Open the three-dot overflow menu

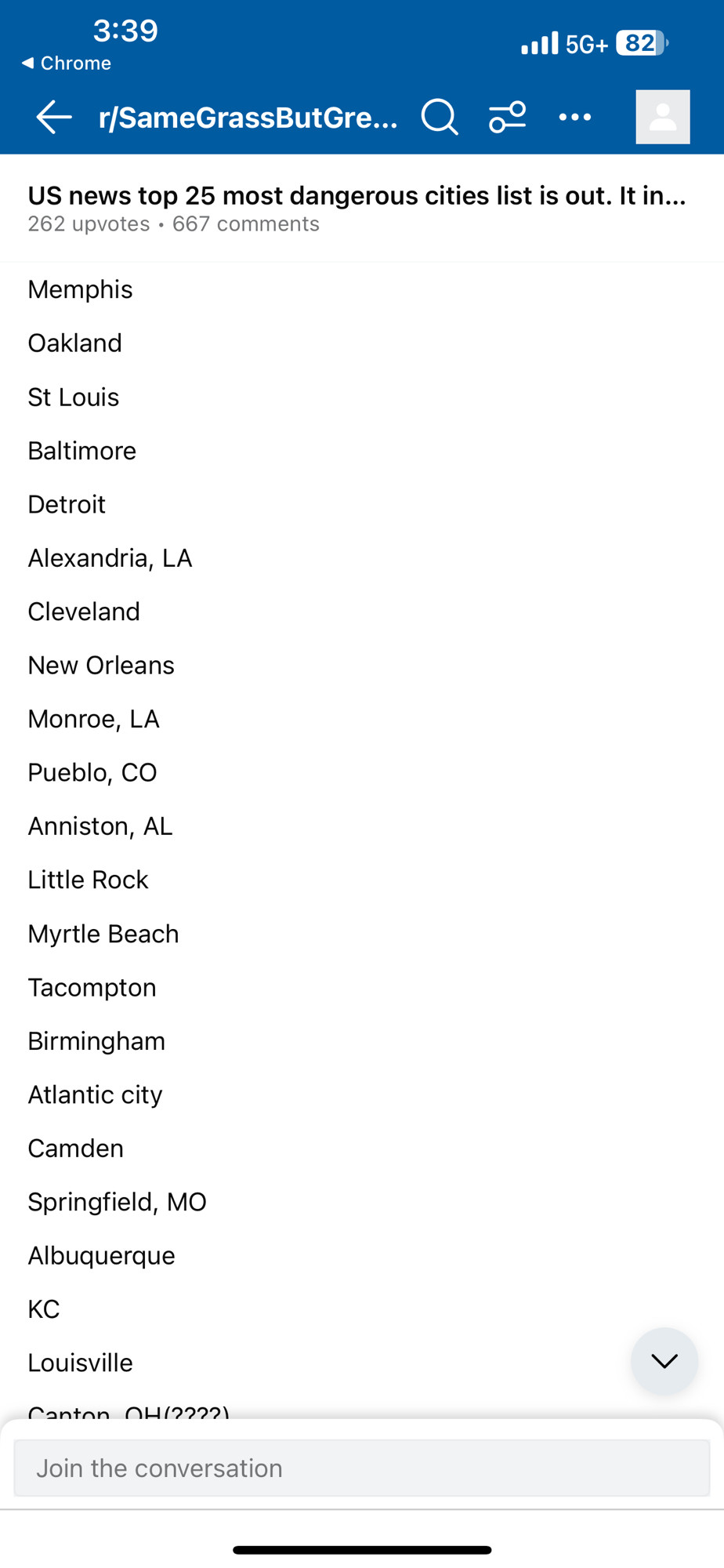click(x=575, y=118)
